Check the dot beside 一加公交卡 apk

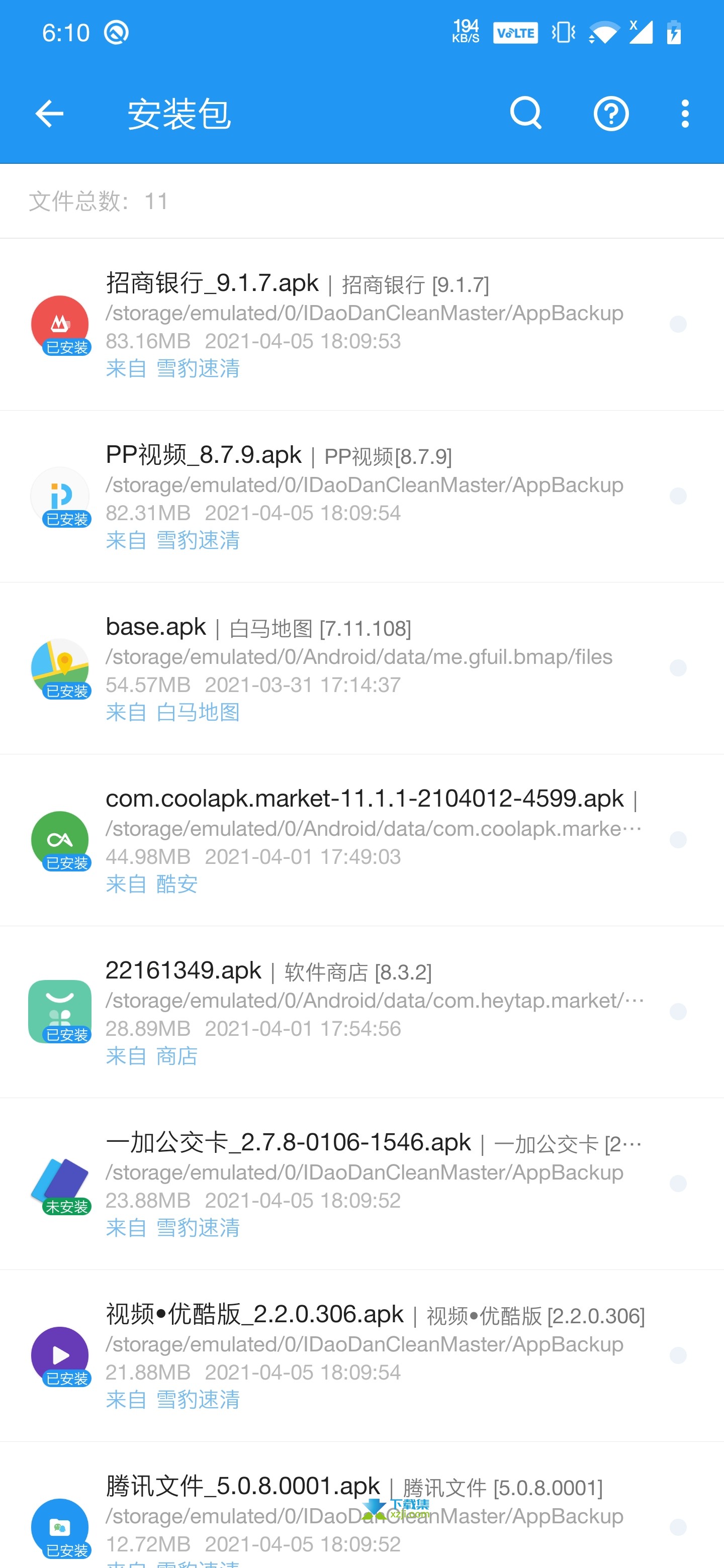[678, 1184]
